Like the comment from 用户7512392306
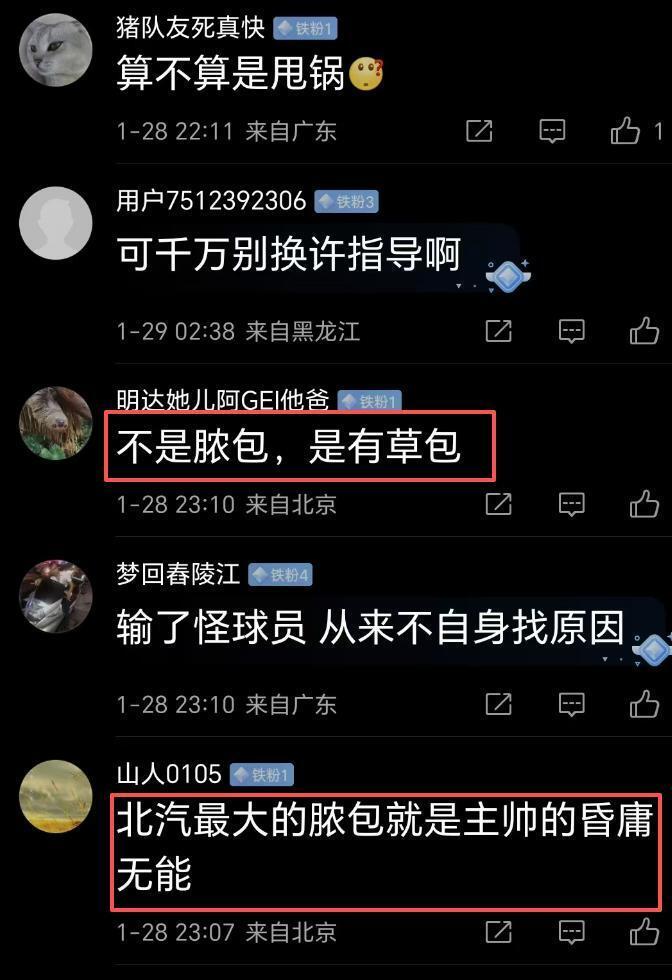 644,331
